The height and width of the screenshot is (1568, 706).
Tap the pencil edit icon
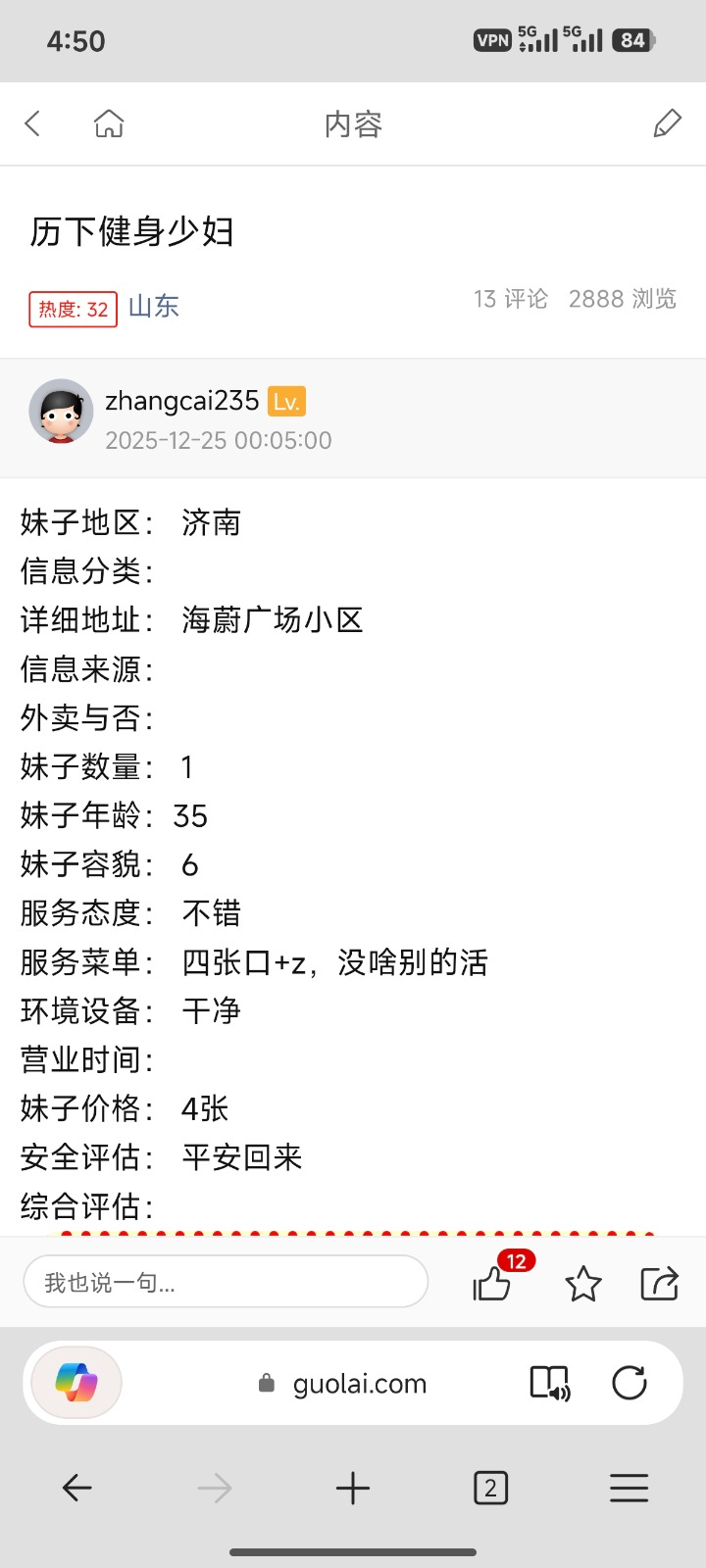point(667,123)
